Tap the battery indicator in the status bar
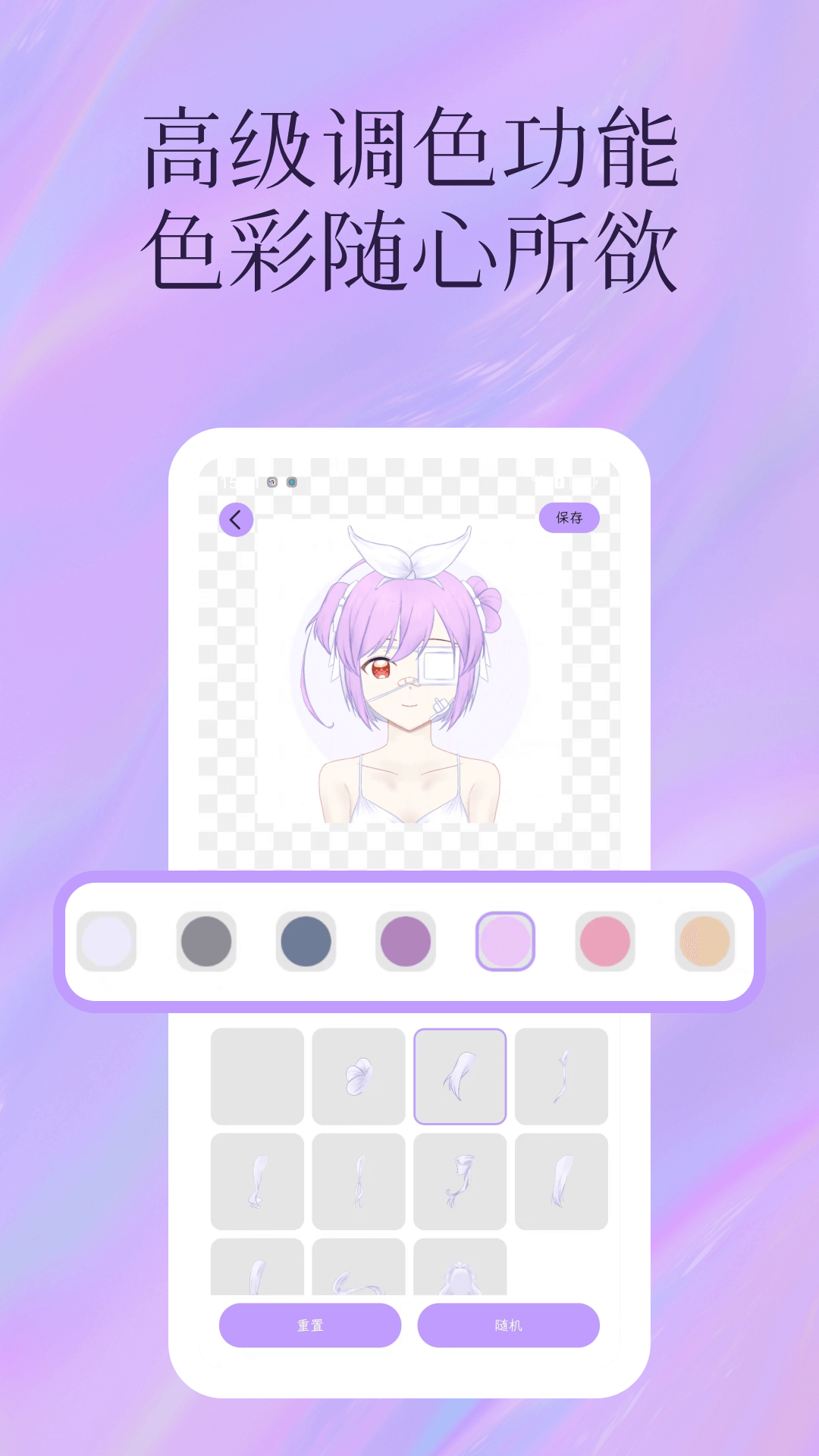The width and height of the screenshot is (819, 1456). [582, 482]
